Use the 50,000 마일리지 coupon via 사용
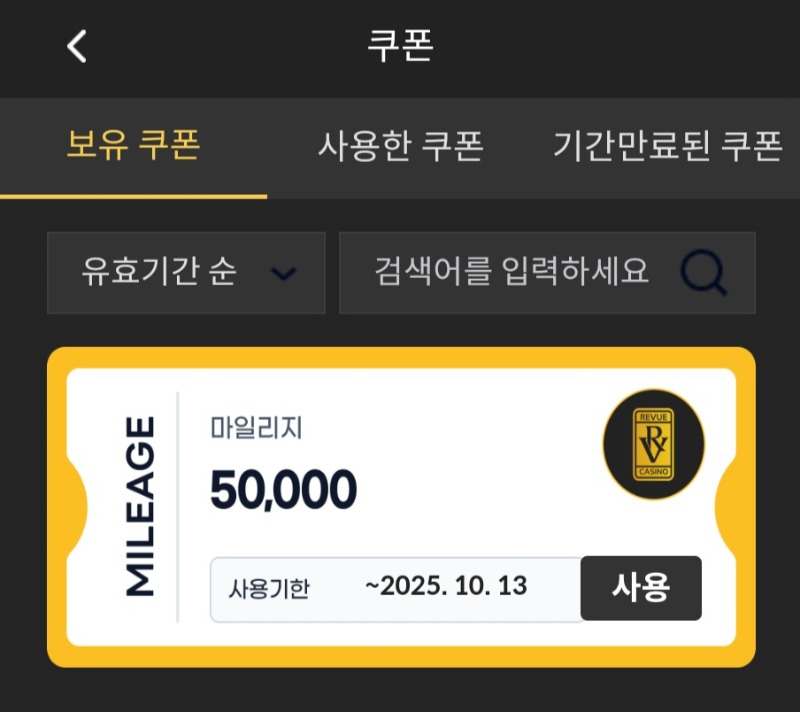The image size is (800, 712). coord(640,588)
